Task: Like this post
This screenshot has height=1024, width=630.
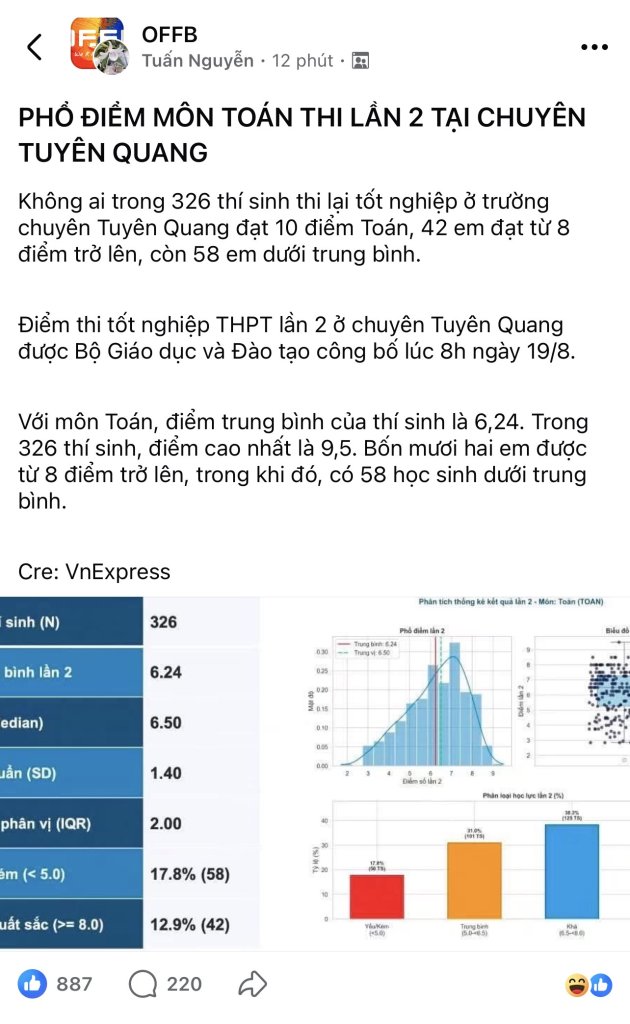Action: (33, 984)
